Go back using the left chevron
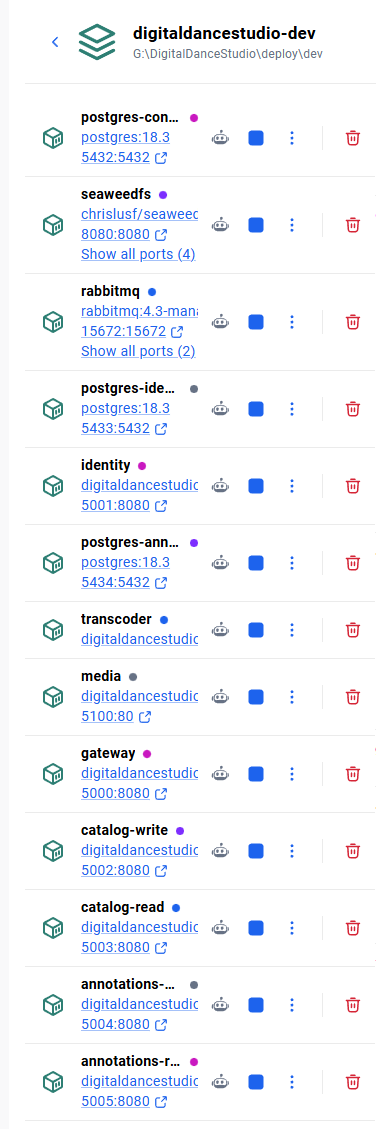The height and width of the screenshot is (1129, 376). pos(55,42)
